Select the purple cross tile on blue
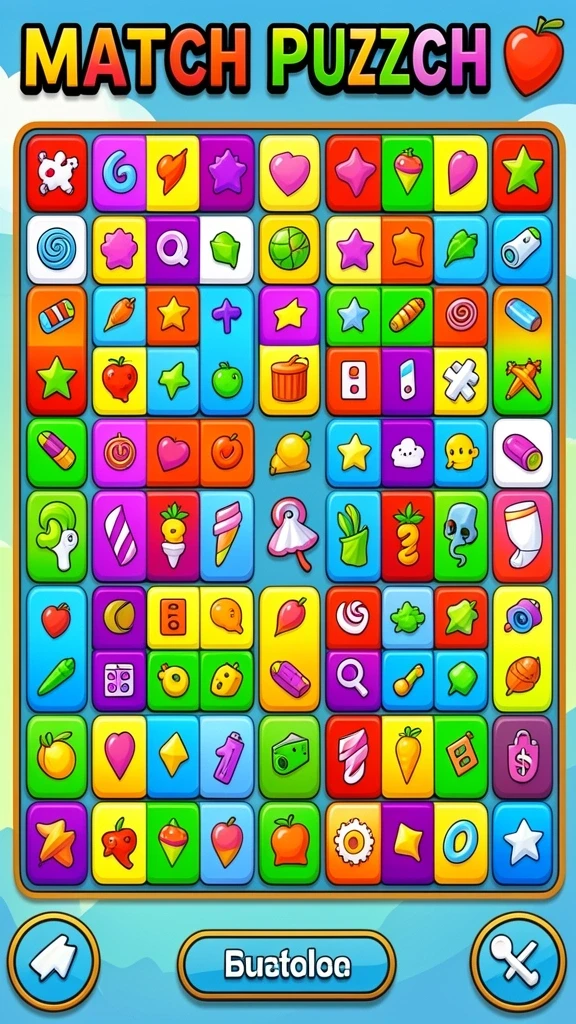576x1024 pixels. (227, 316)
